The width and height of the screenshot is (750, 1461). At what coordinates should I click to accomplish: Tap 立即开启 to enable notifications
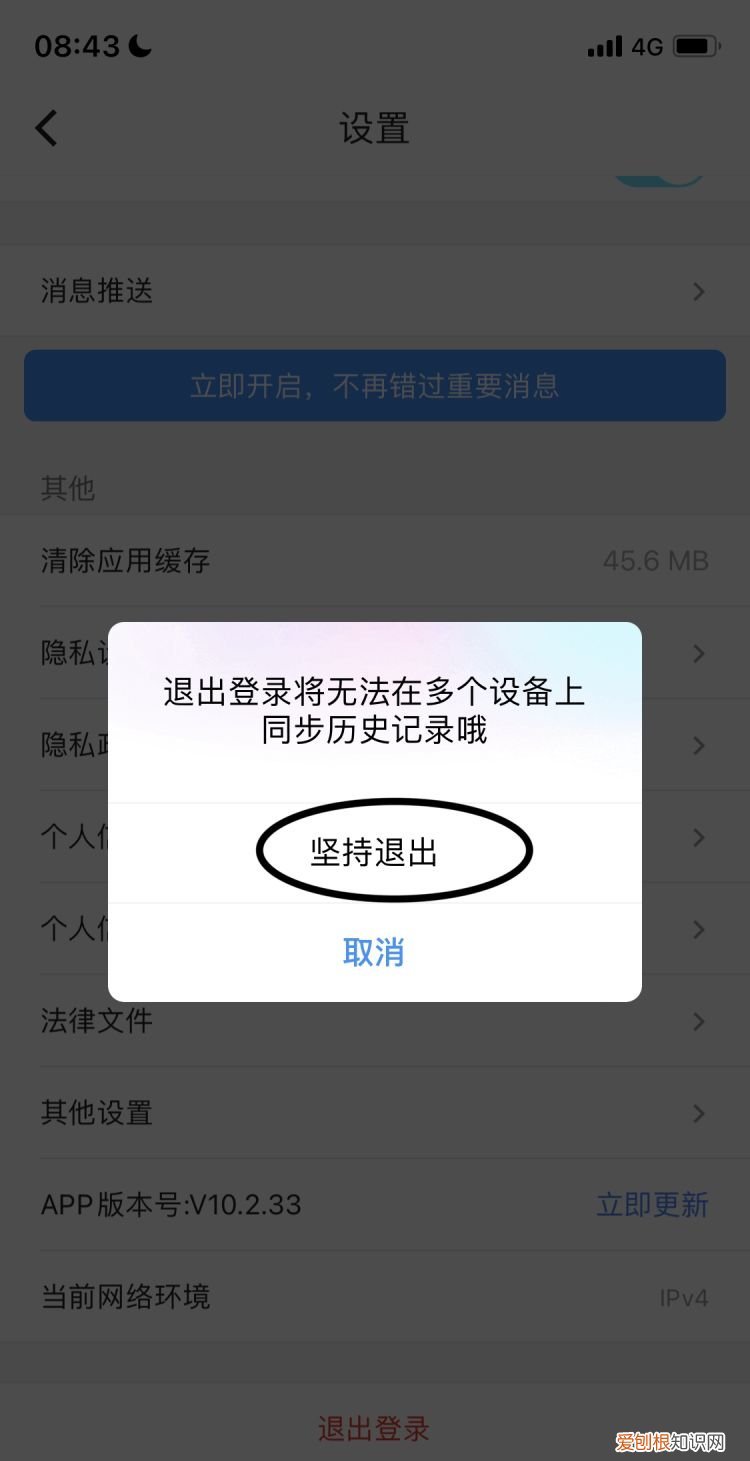pyautogui.click(x=374, y=387)
